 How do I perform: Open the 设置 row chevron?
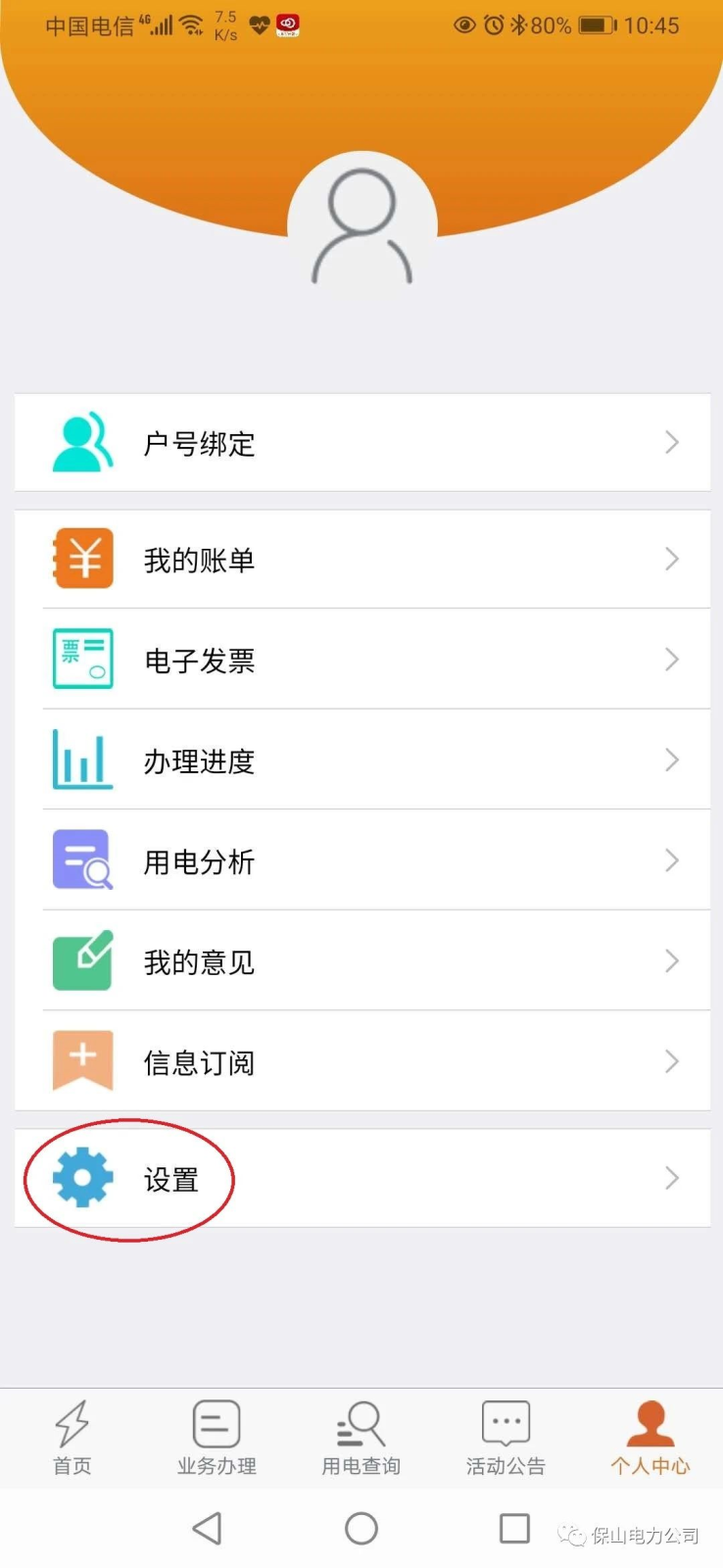click(671, 1178)
